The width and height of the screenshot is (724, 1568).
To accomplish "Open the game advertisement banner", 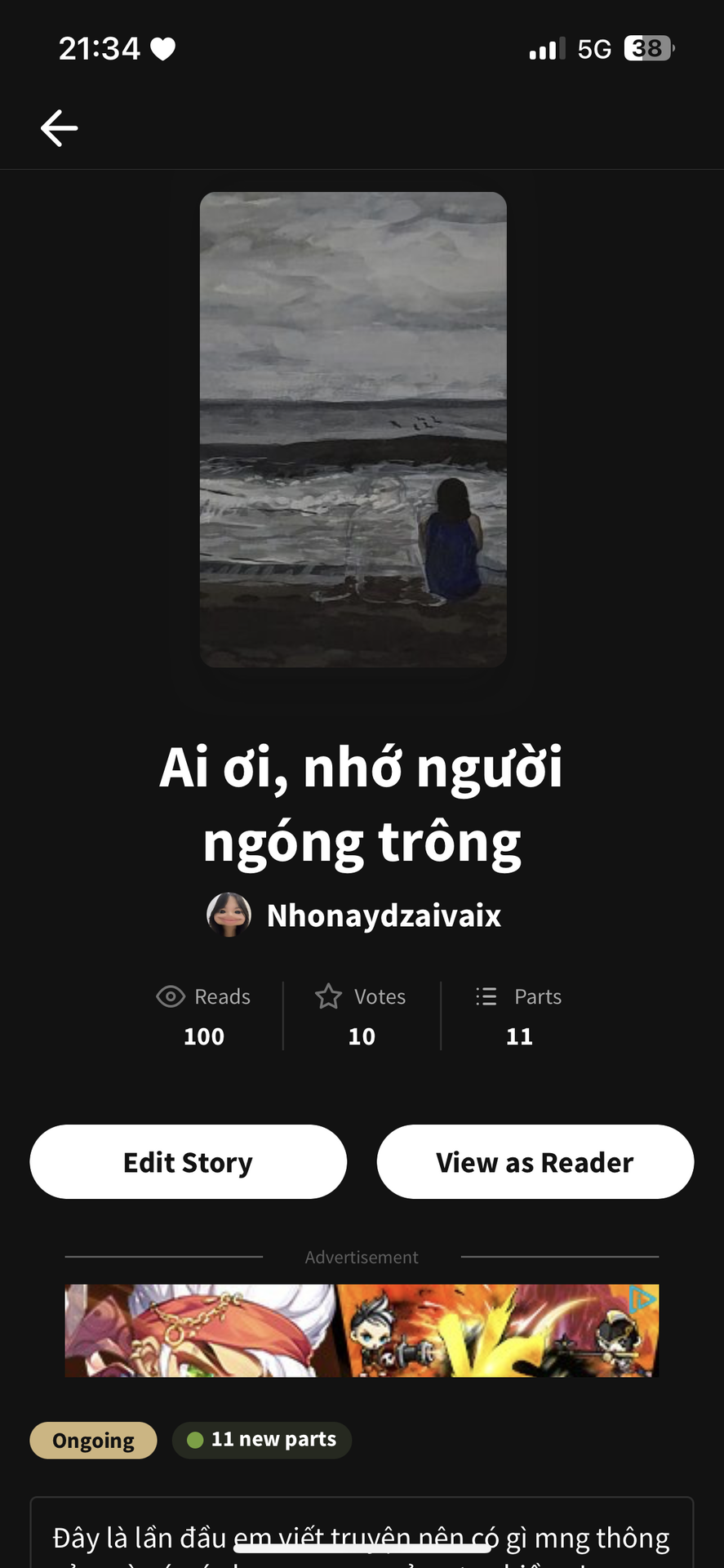I will (x=362, y=1331).
